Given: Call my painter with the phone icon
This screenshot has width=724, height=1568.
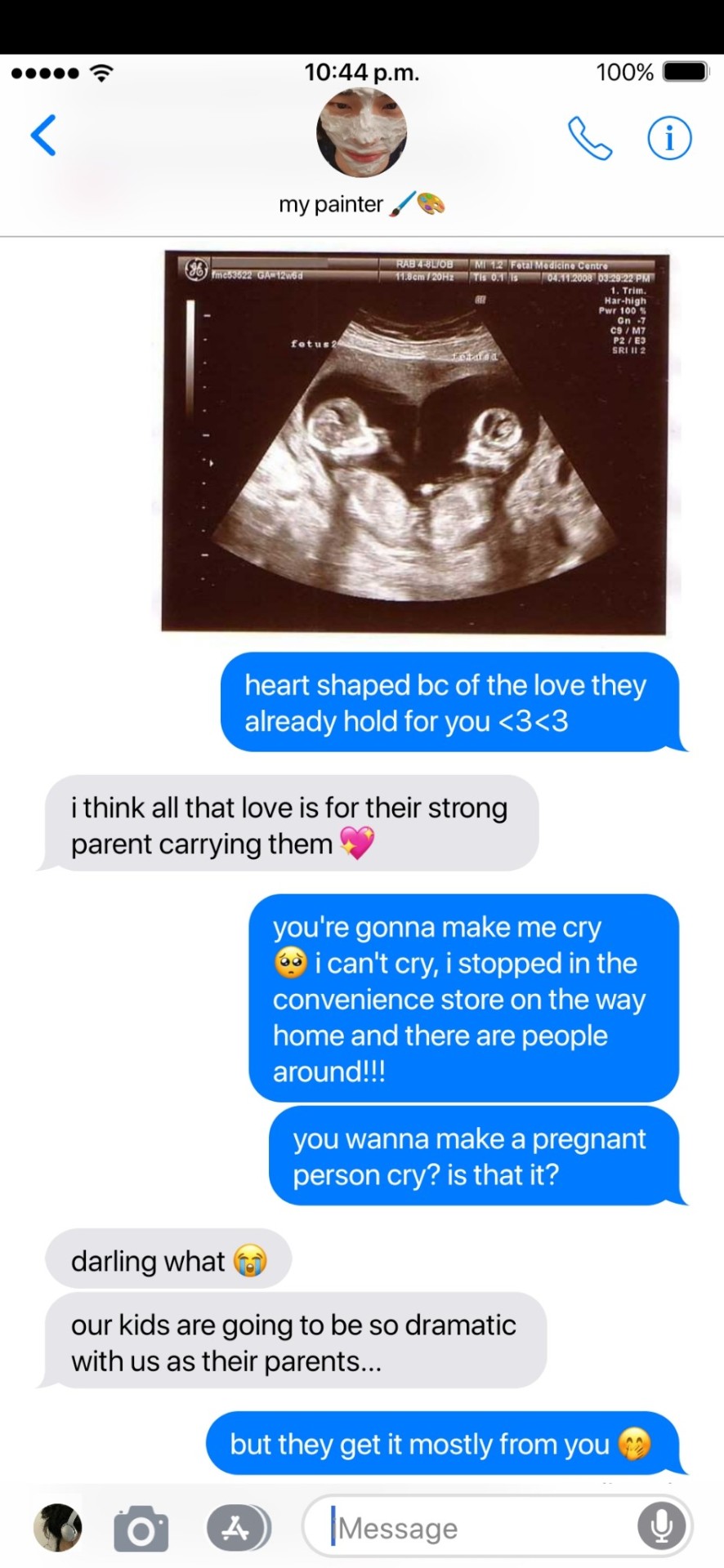Looking at the screenshot, I should pos(590,138).
